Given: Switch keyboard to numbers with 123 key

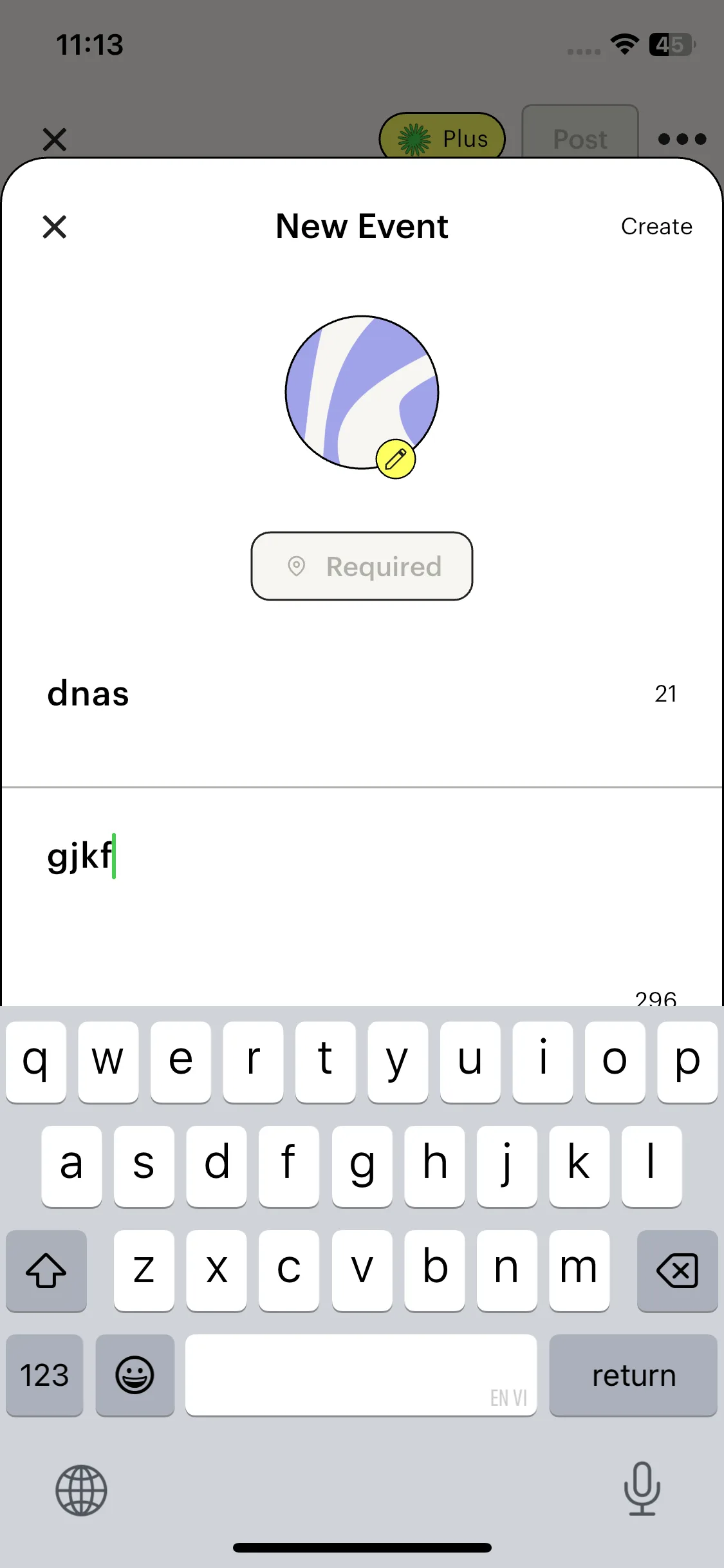Looking at the screenshot, I should pyautogui.click(x=44, y=1376).
